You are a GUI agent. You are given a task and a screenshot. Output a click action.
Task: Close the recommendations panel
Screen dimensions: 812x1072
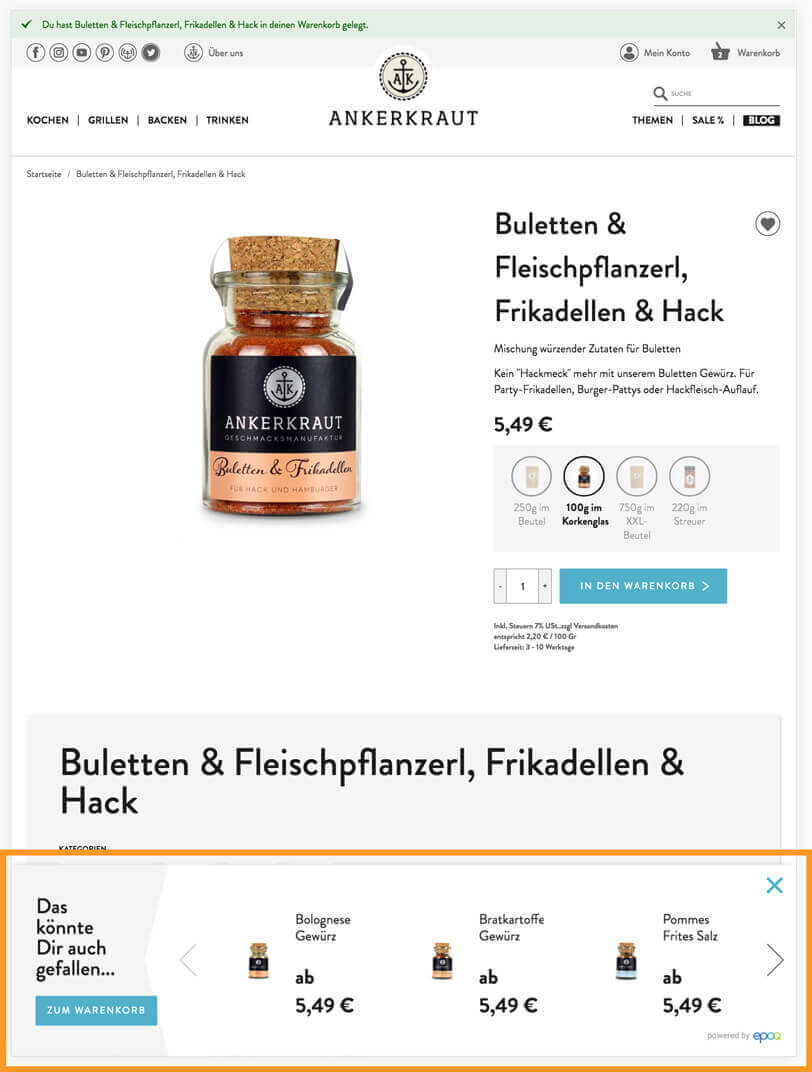point(774,885)
